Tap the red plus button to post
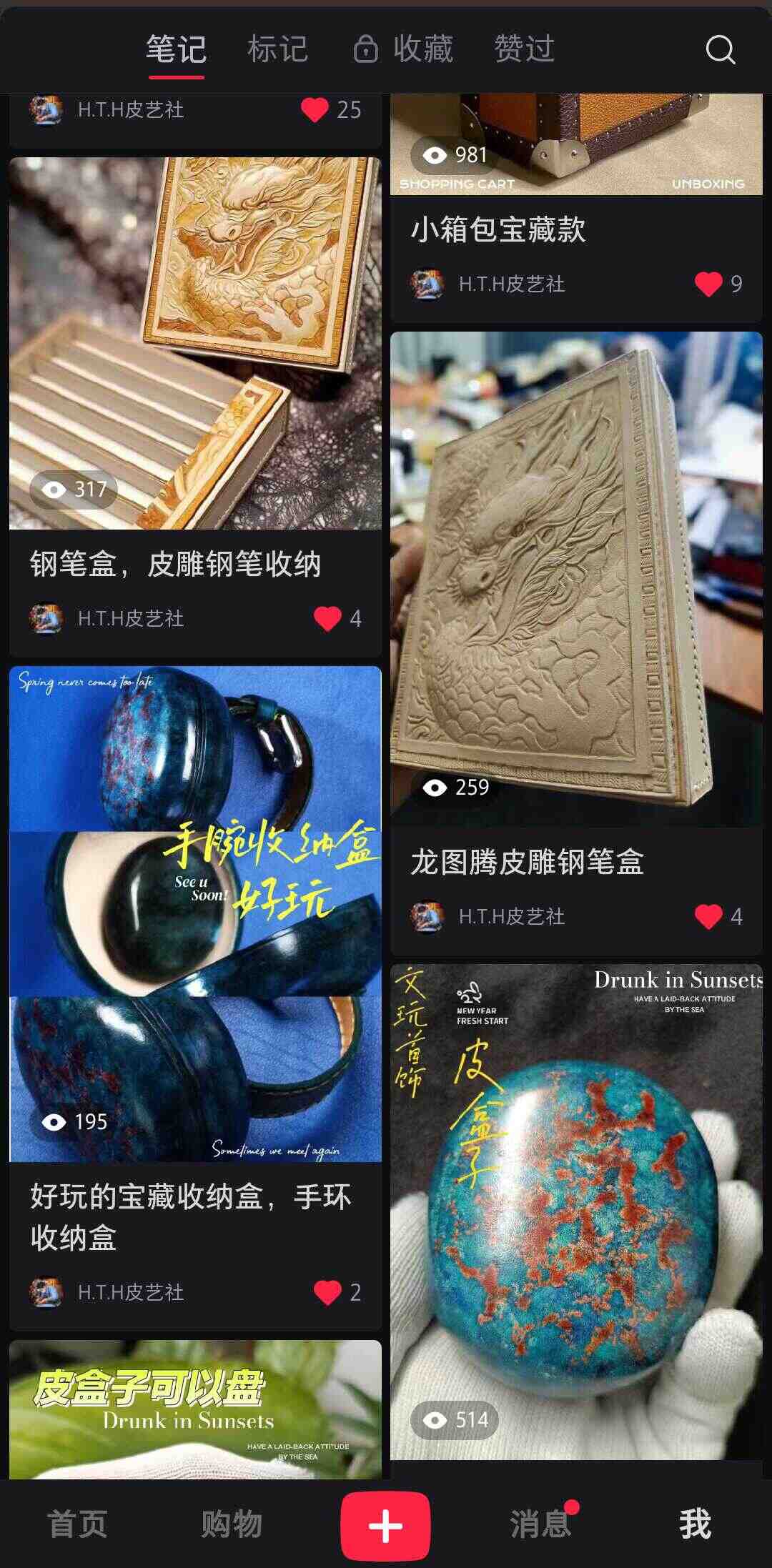This screenshot has width=772, height=1568. [x=385, y=1526]
